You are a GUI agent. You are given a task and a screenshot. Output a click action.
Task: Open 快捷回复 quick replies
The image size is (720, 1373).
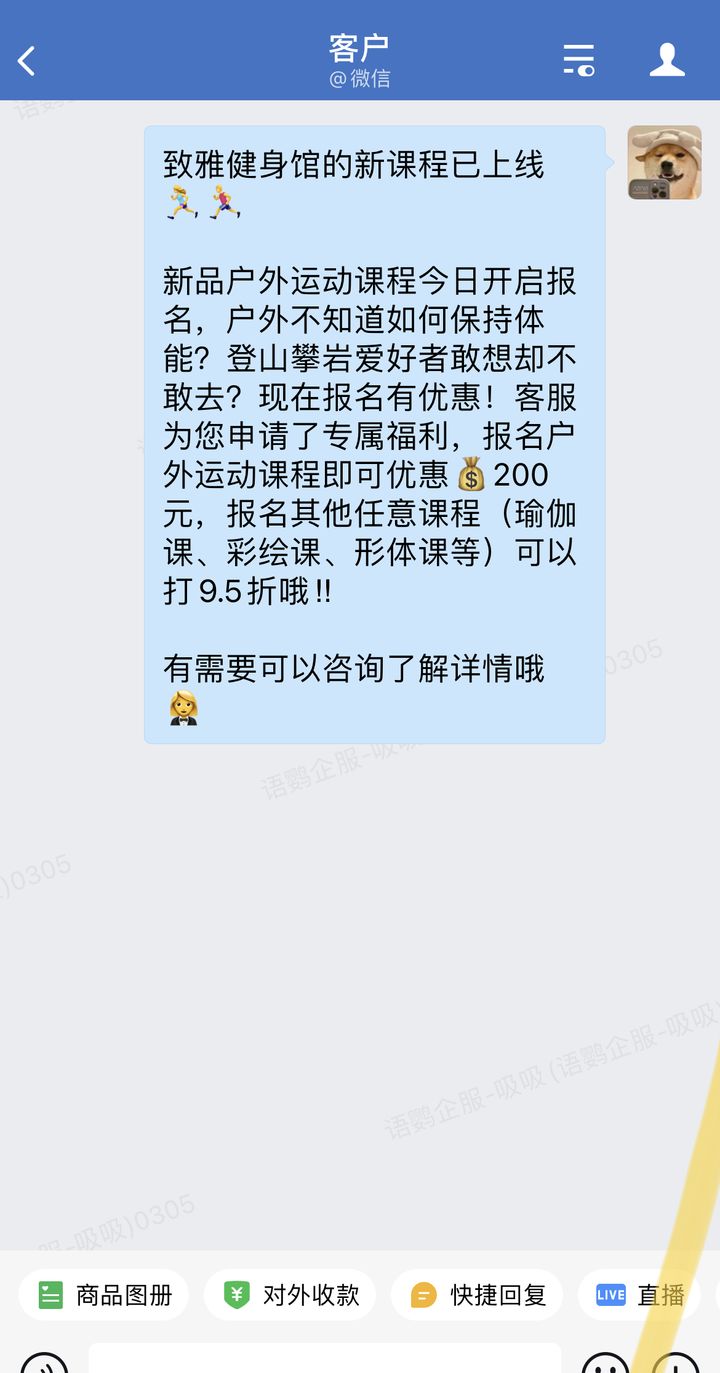click(x=477, y=1295)
